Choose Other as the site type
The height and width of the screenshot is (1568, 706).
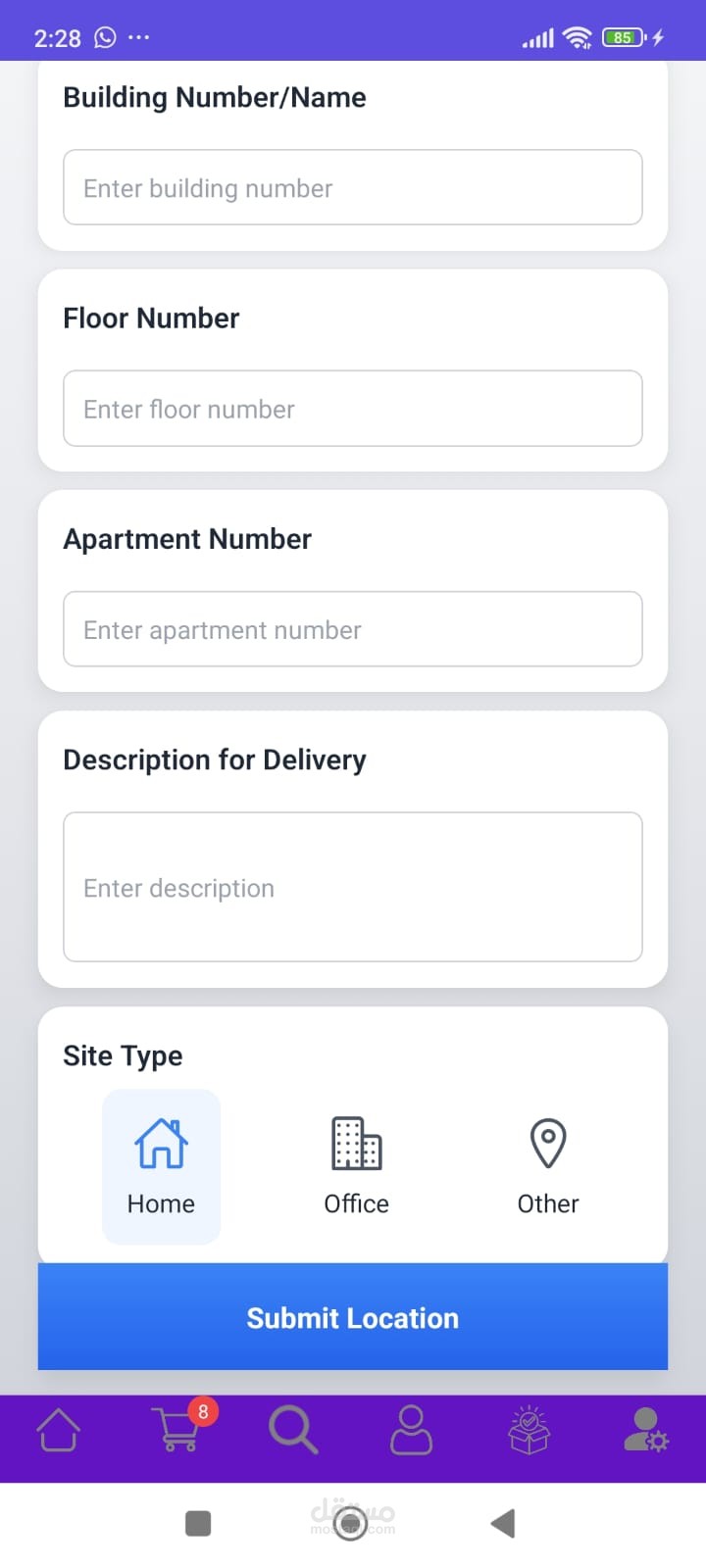548,1166
